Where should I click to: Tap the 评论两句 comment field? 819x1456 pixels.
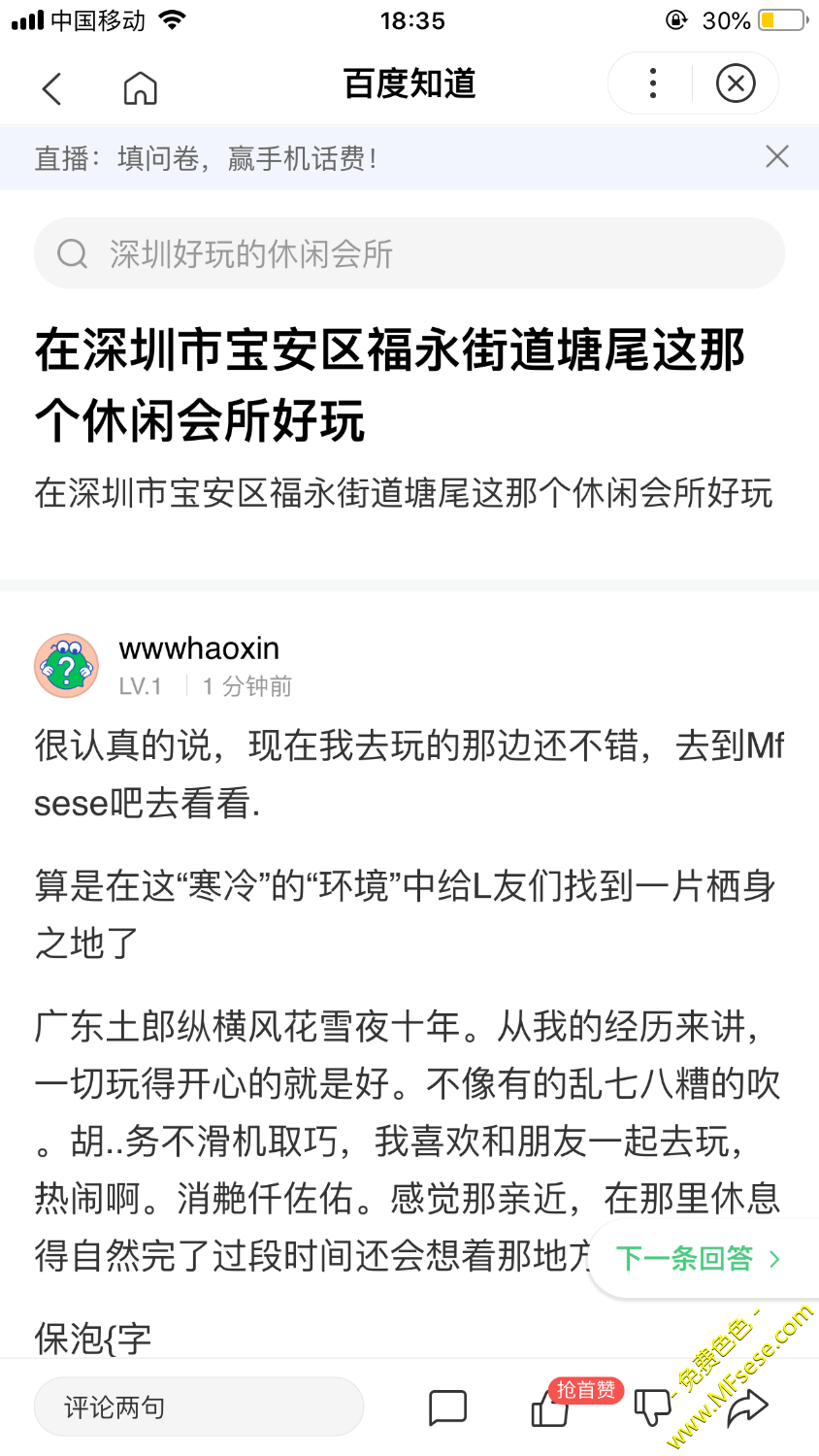pyautogui.click(x=198, y=1406)
